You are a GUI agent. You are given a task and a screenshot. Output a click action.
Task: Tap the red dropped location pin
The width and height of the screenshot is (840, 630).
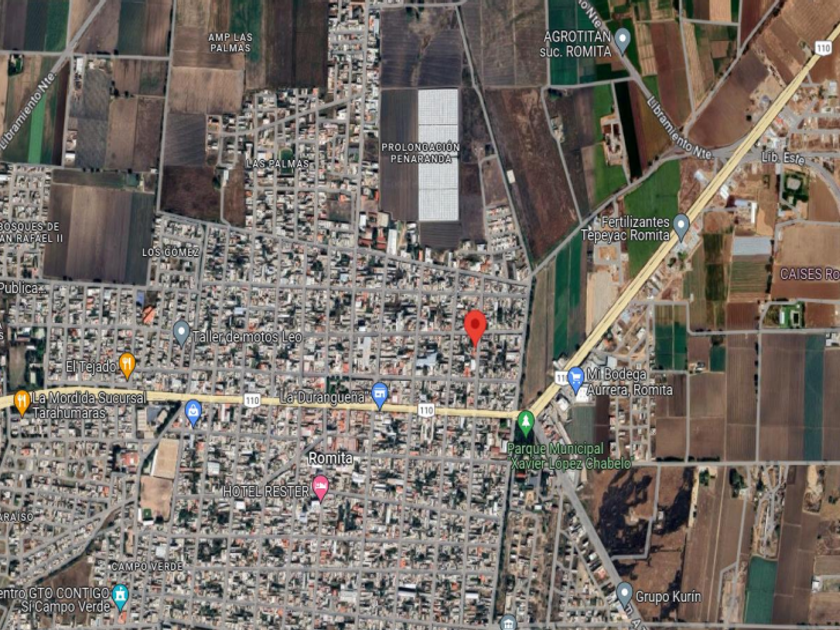coord(475,327)
